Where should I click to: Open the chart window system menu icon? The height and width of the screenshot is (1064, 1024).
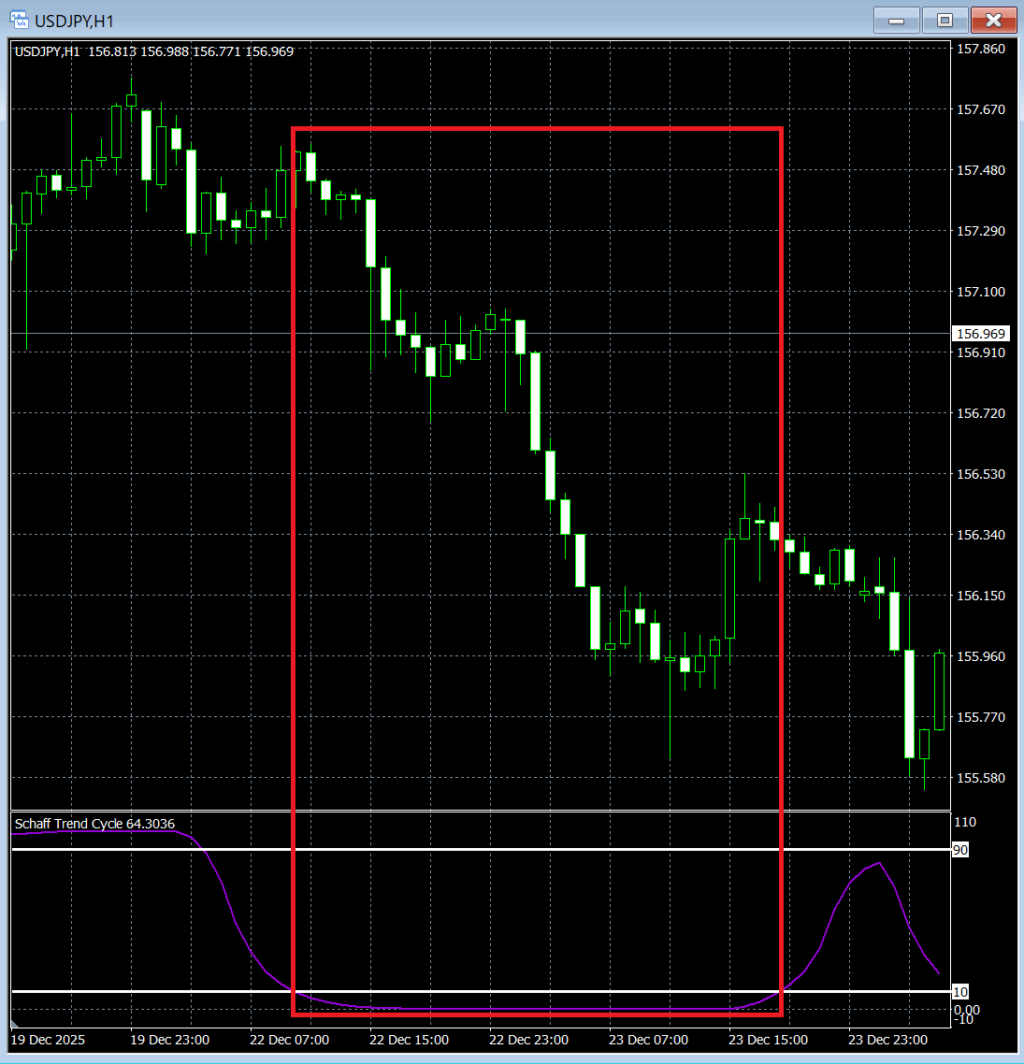click(18, 19)
